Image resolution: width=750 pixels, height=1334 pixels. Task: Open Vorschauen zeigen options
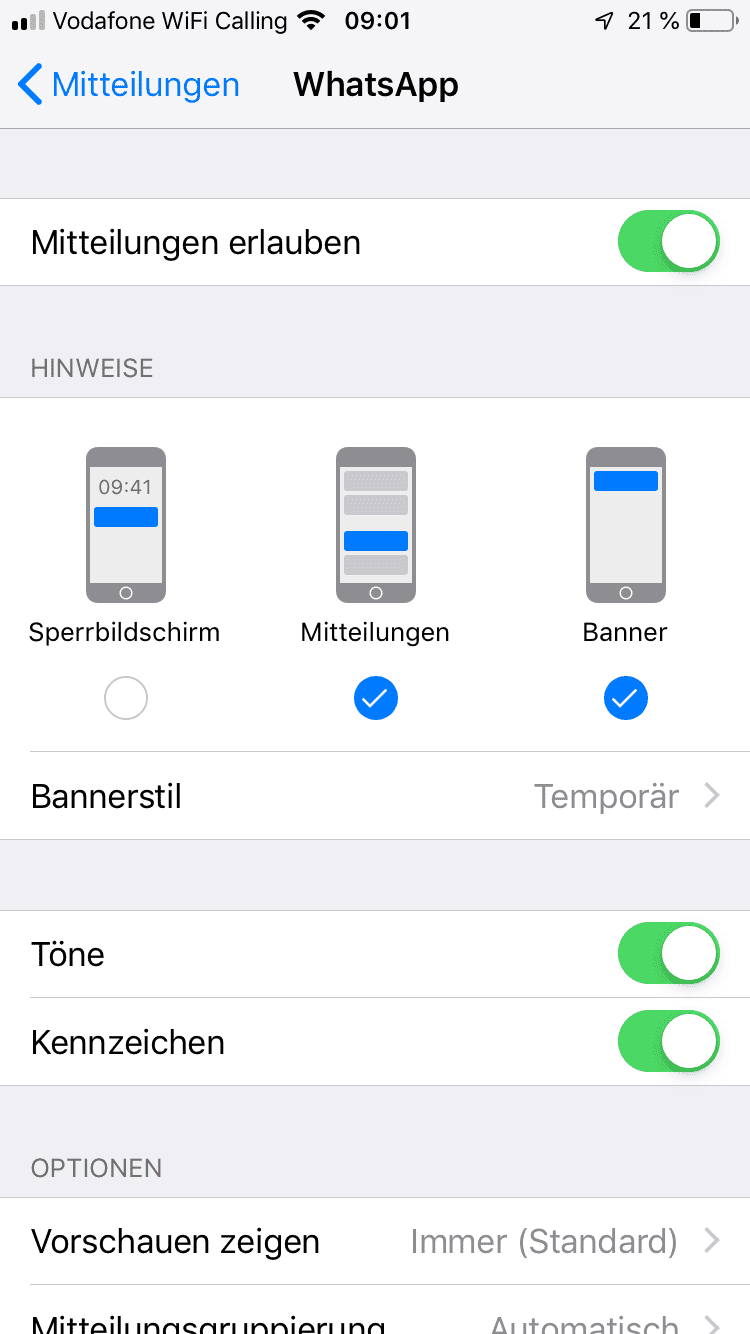pos(375,1242)
